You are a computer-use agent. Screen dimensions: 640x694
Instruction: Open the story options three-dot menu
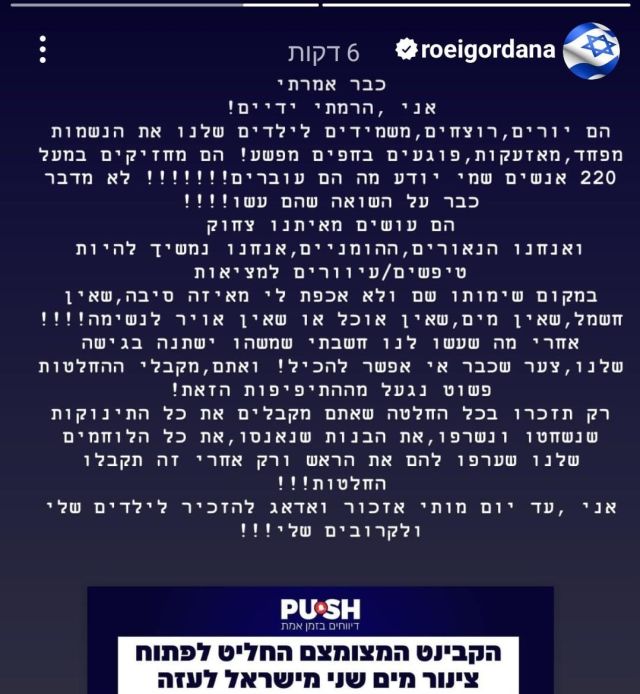tap(43, 49)
